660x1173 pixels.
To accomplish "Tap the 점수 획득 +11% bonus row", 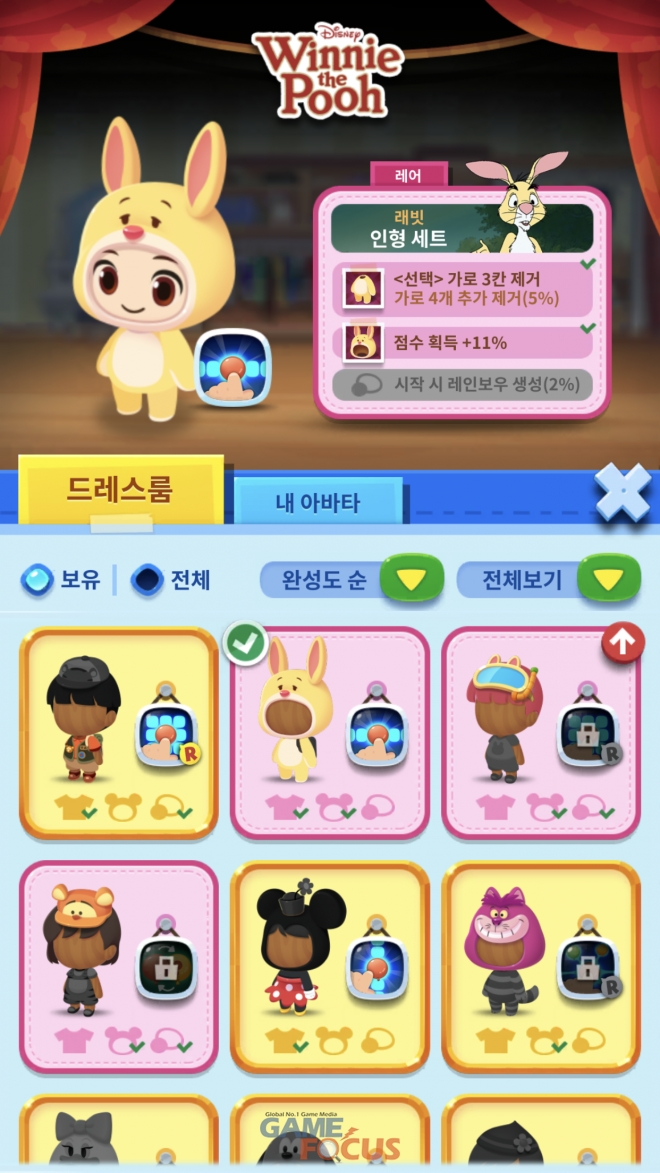I will 462,343.
